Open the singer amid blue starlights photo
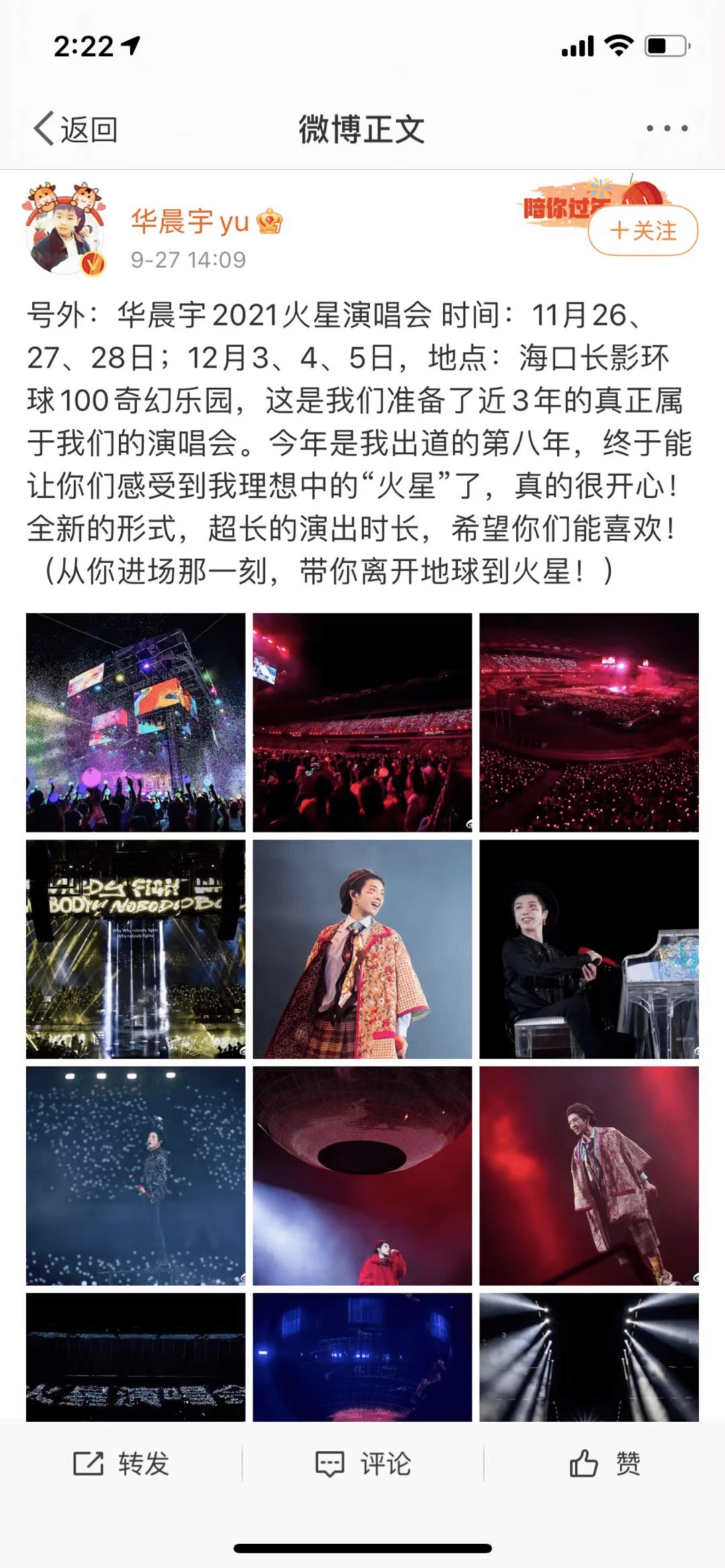This screenshot has width=725, height=1568. click(x=136, y=1175)
